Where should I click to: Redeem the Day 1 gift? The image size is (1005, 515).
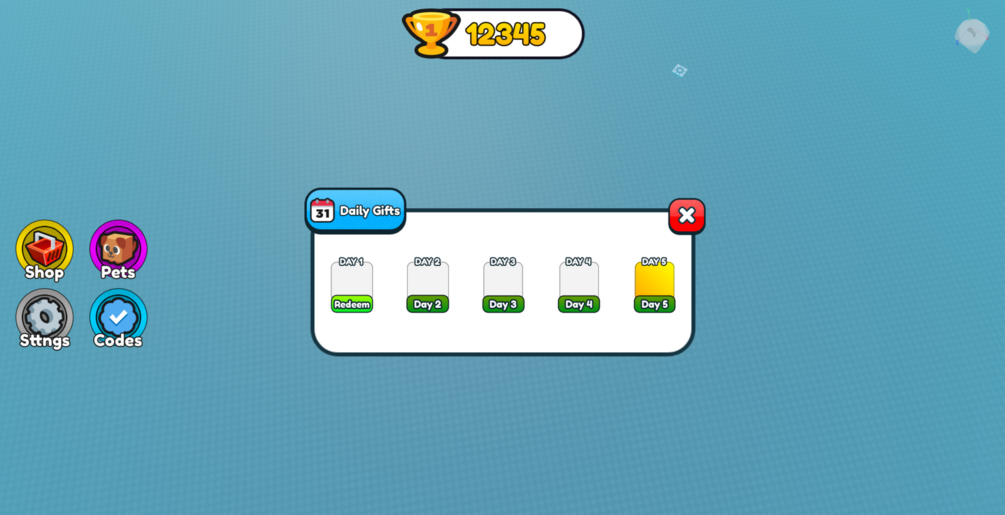coord(352,304)
